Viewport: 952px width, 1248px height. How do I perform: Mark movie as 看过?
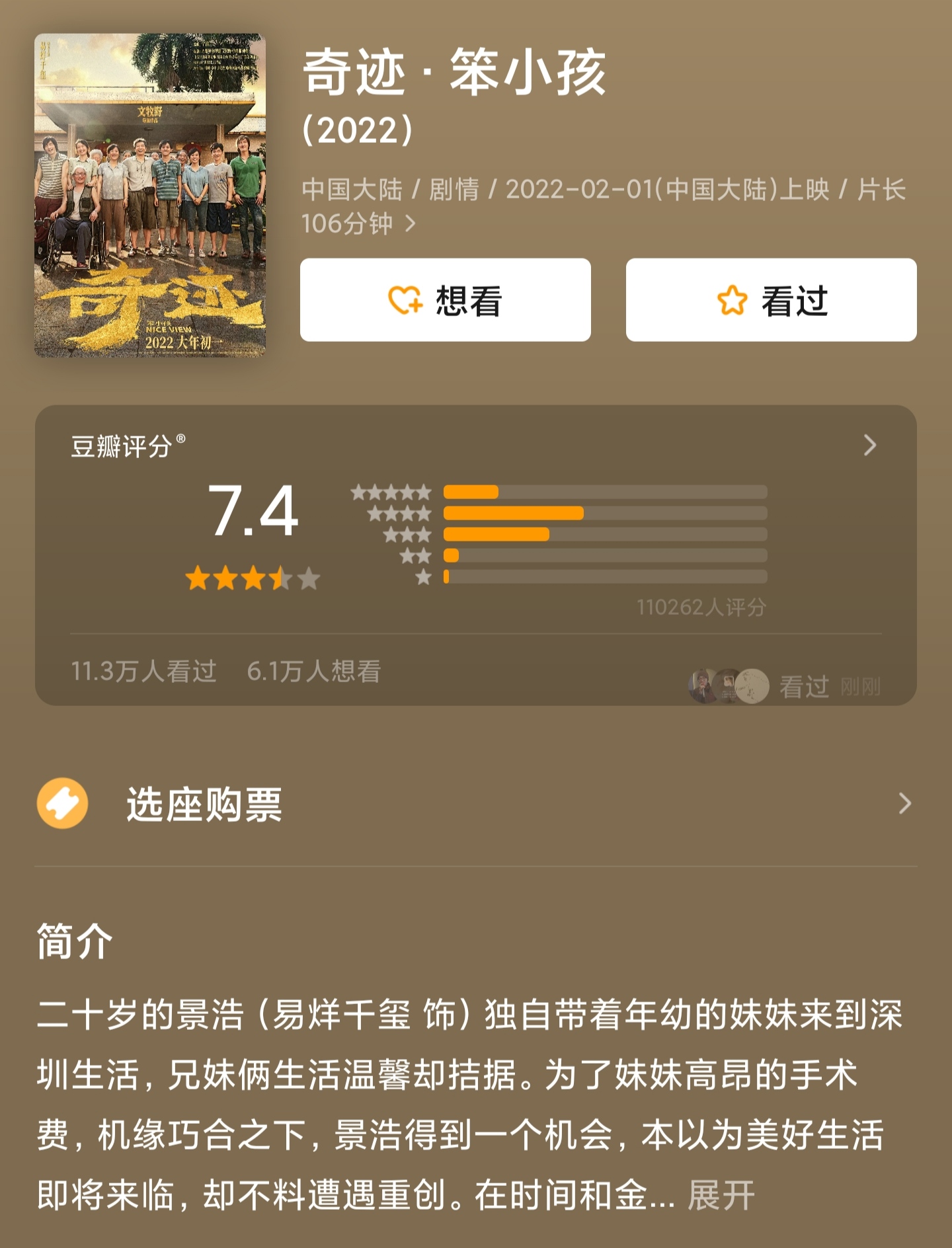click(771, 300)
